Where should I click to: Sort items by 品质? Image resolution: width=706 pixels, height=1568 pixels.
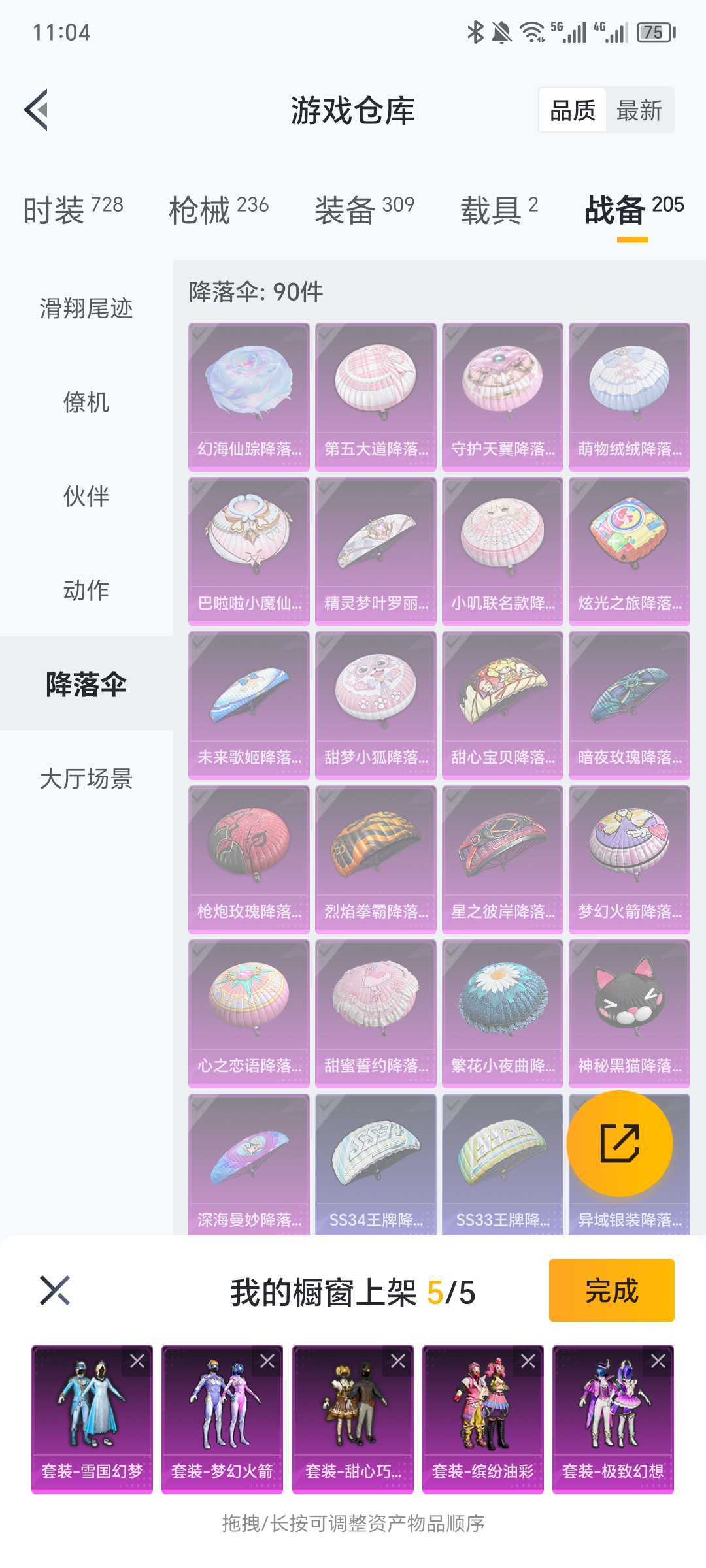click(x=573, y=110)
